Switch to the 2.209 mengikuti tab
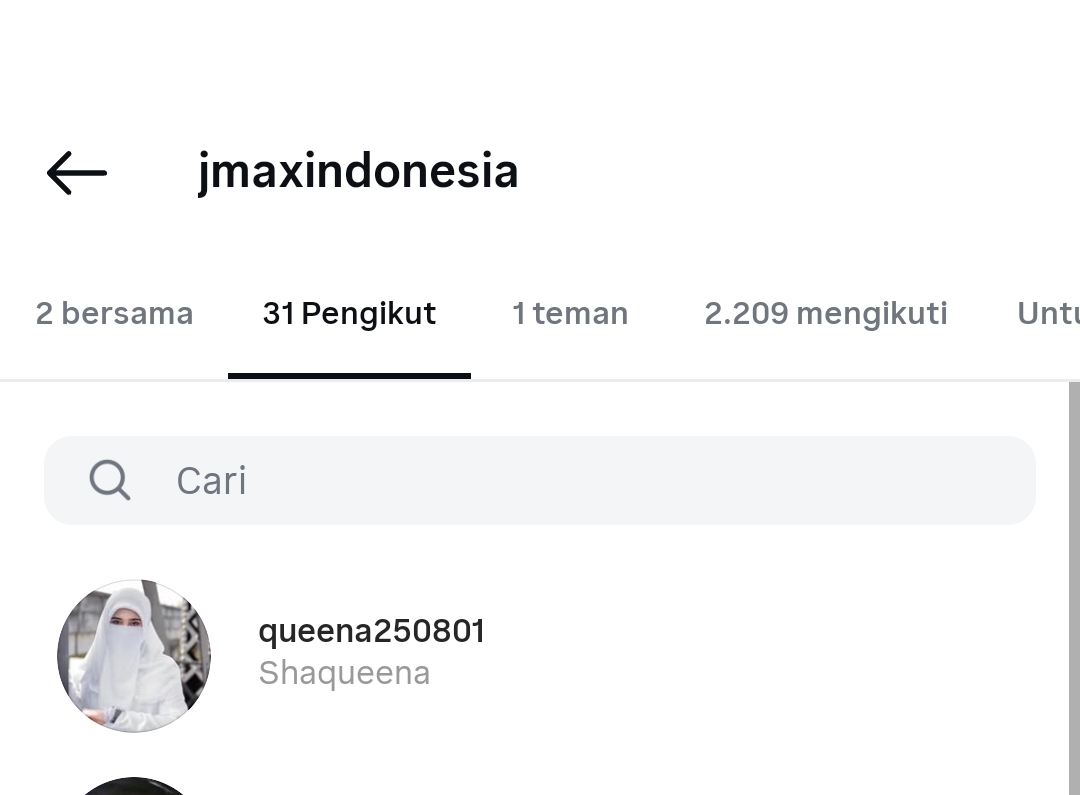This screenshot has height=795, width=1080. coord(825,314)
